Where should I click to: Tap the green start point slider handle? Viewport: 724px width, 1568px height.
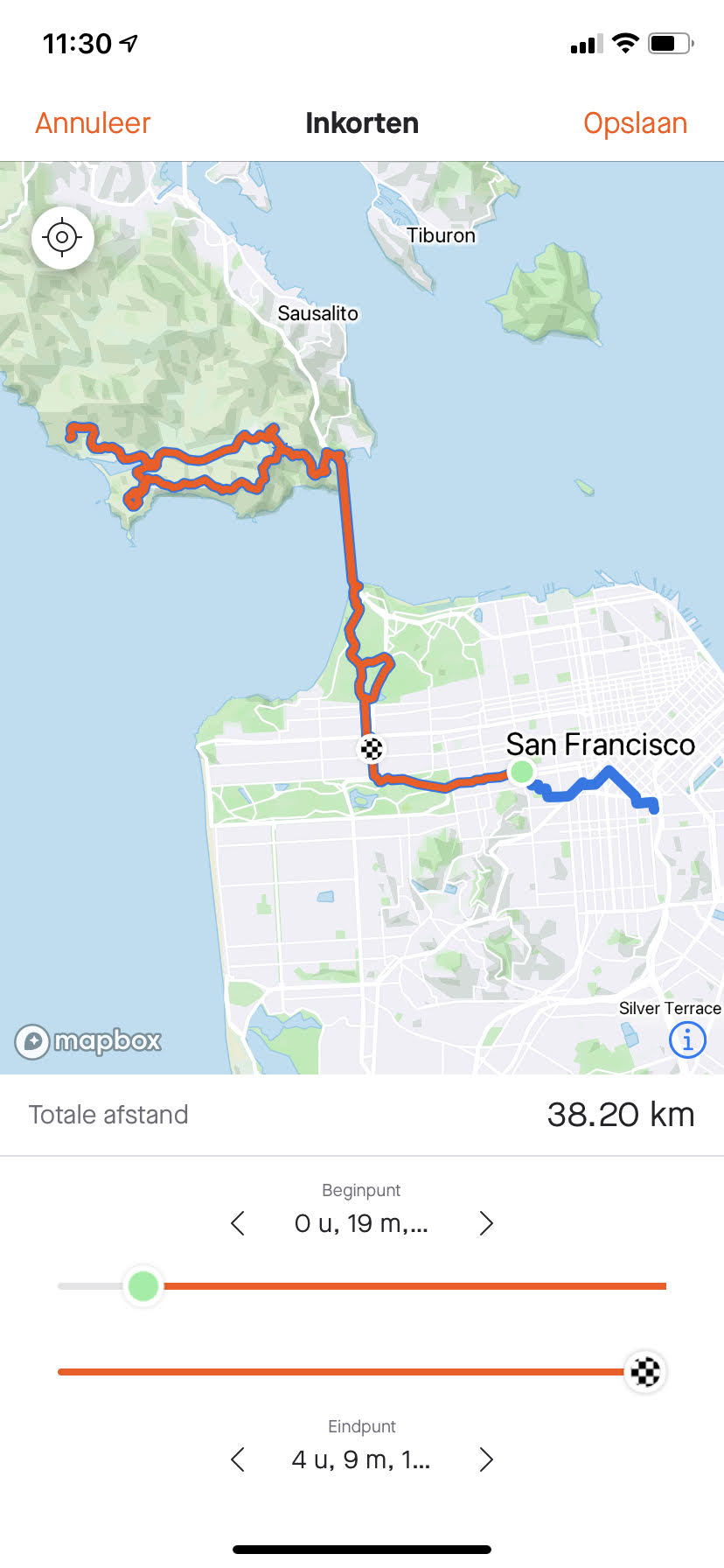coord(143,1286)
